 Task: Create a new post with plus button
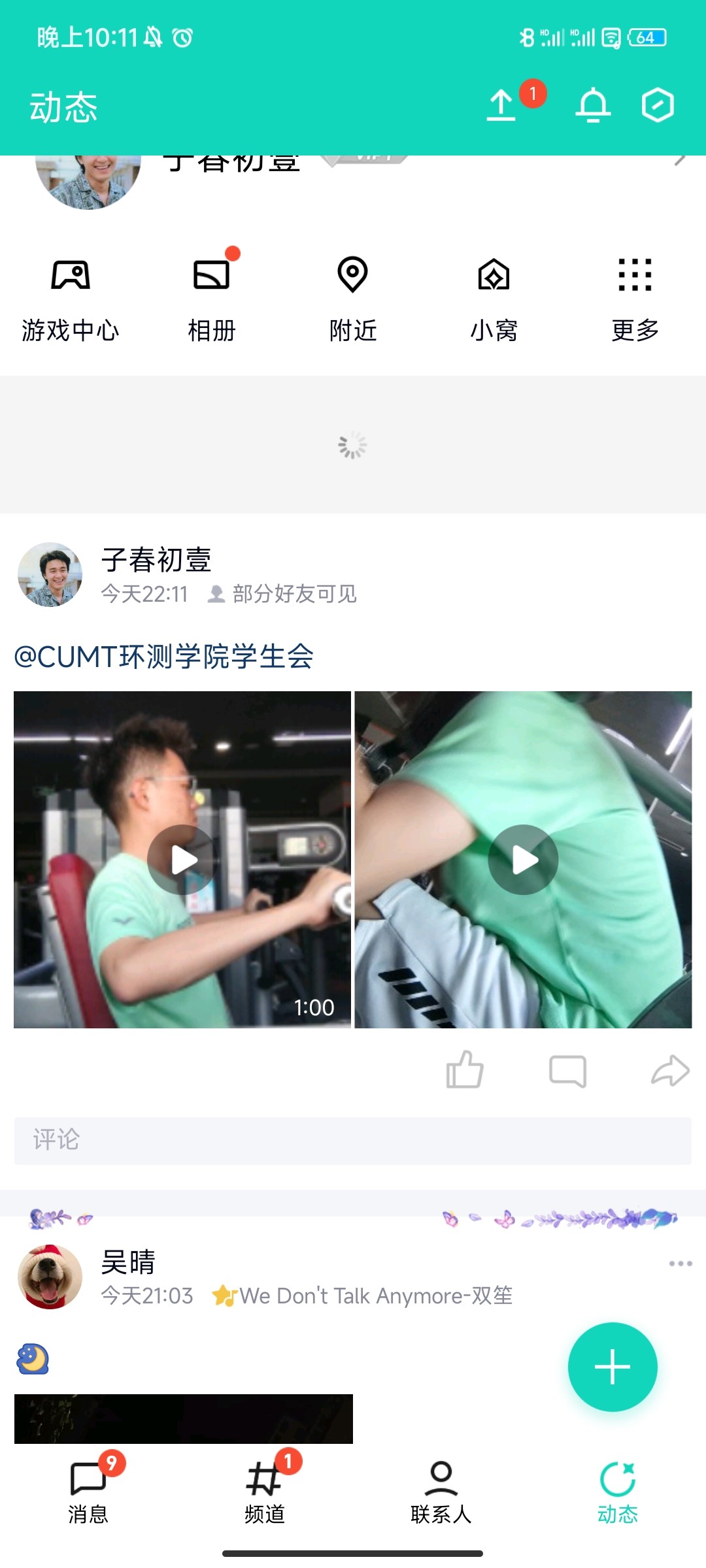613,1367
